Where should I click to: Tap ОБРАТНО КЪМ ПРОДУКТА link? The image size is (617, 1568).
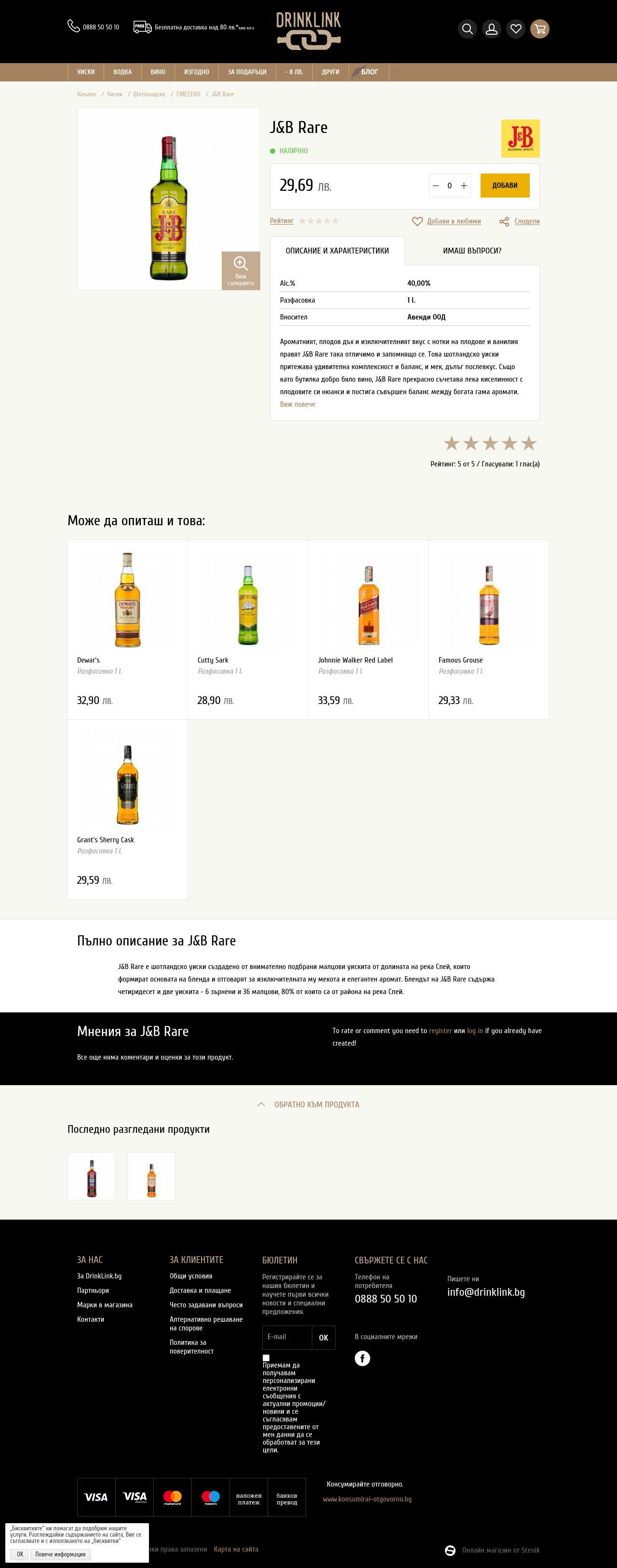tap(316, 1104)
